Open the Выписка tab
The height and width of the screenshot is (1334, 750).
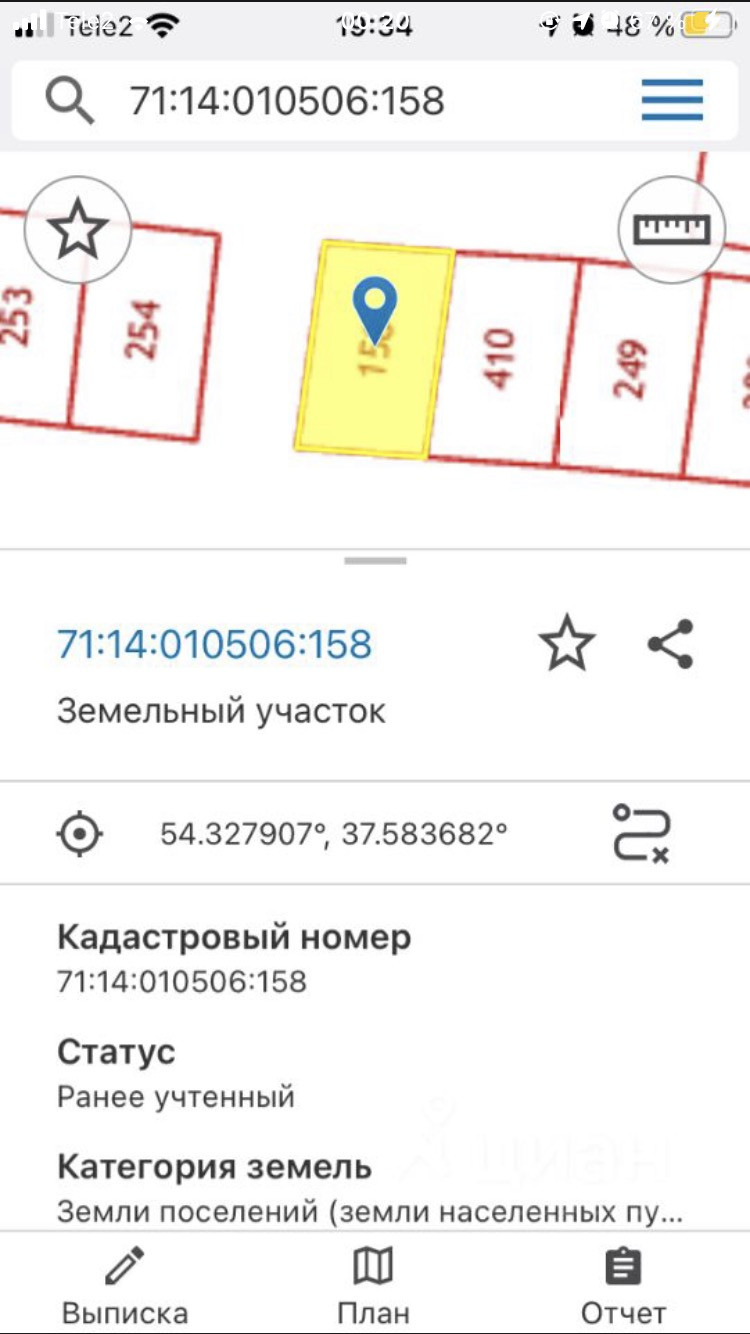click(x=125, y=1285)
